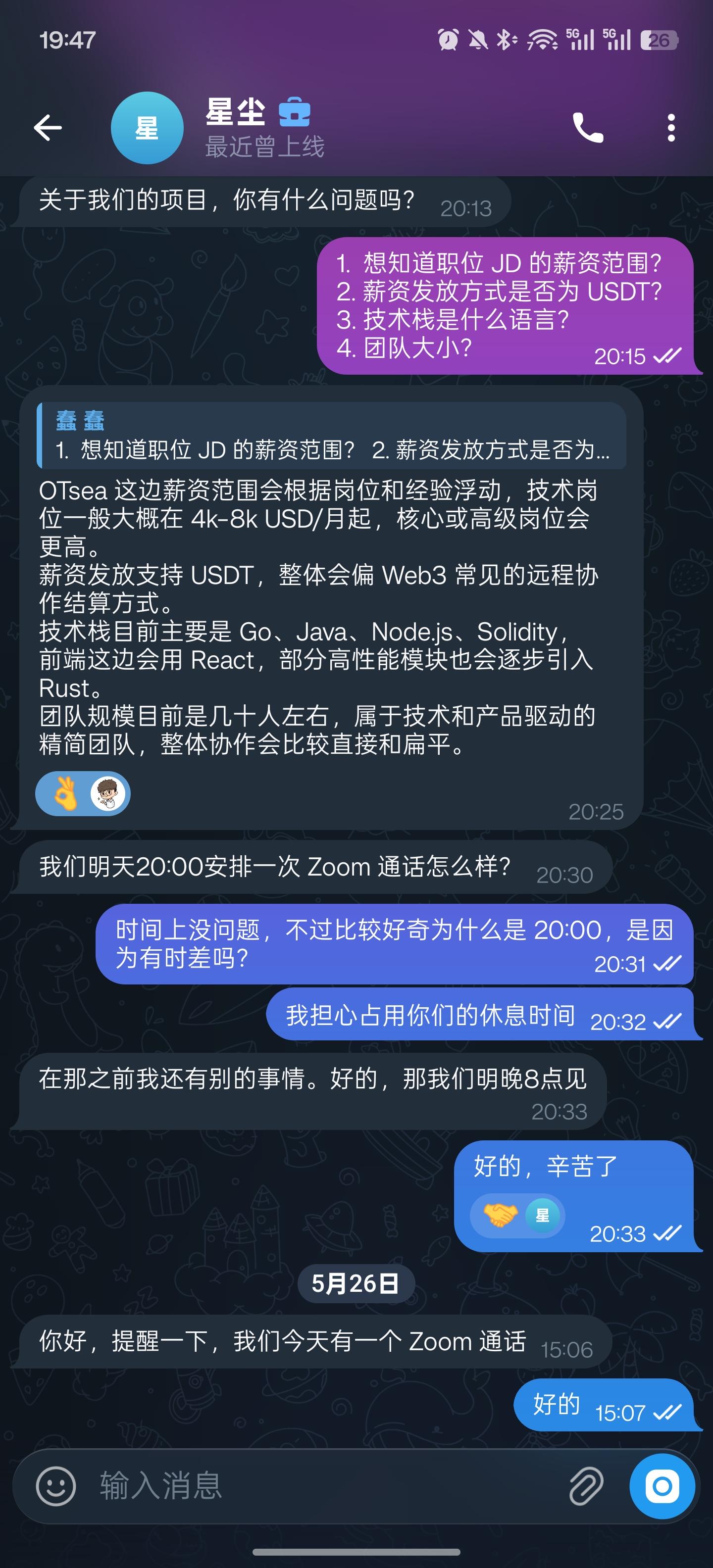Open the camera round button
Viewport: 713px width, 1568px height.
point(662,1486)
